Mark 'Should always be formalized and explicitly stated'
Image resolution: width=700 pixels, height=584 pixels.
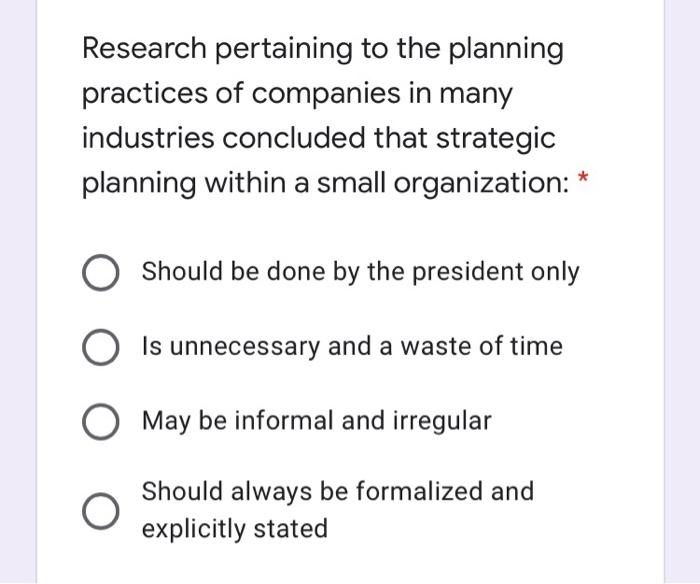(x=98, y=510)
